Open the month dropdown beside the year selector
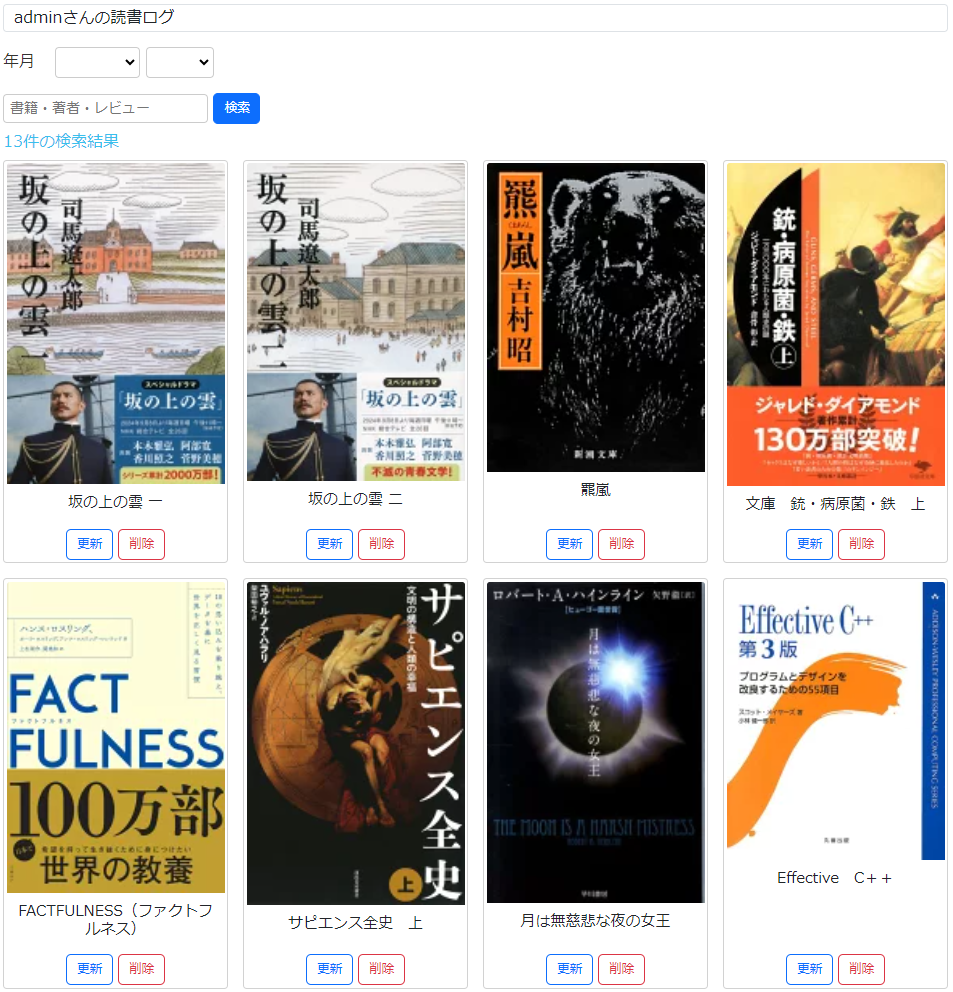 click(180, 62)
